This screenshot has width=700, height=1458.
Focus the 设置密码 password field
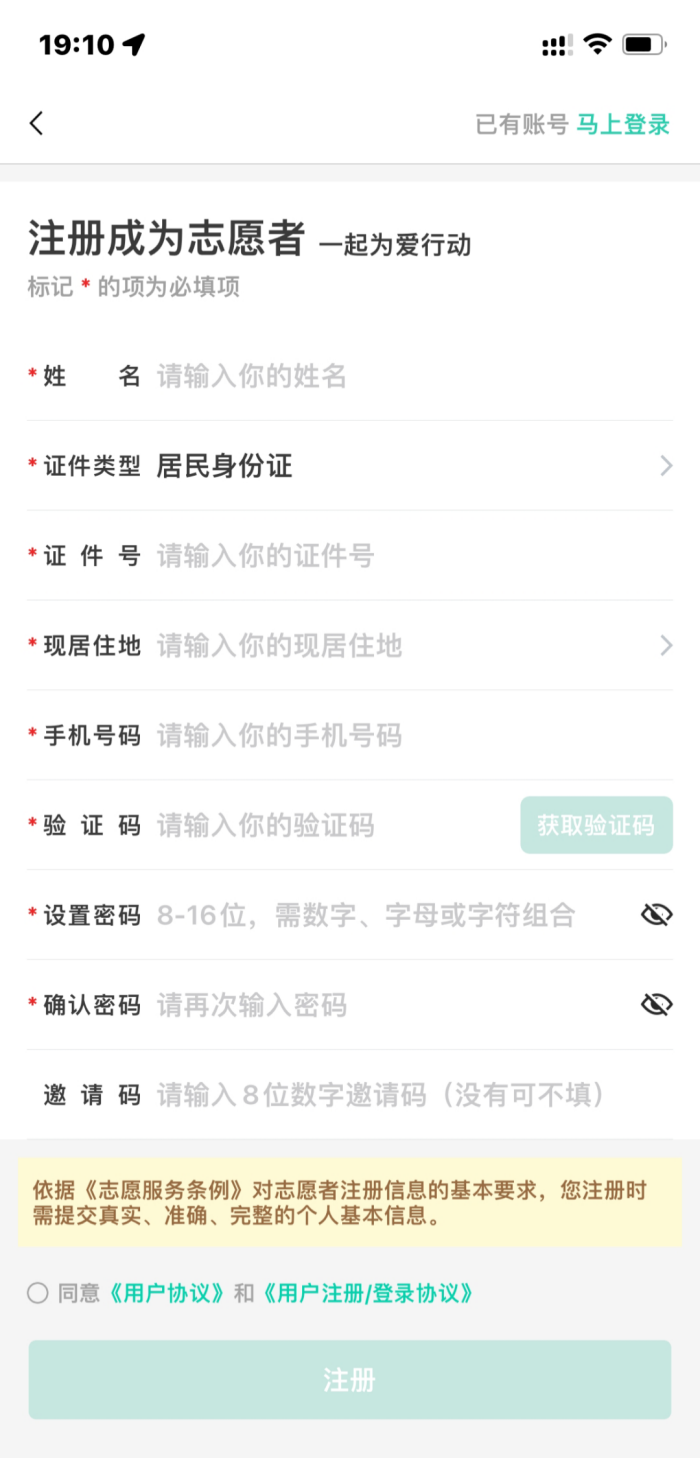380,916
